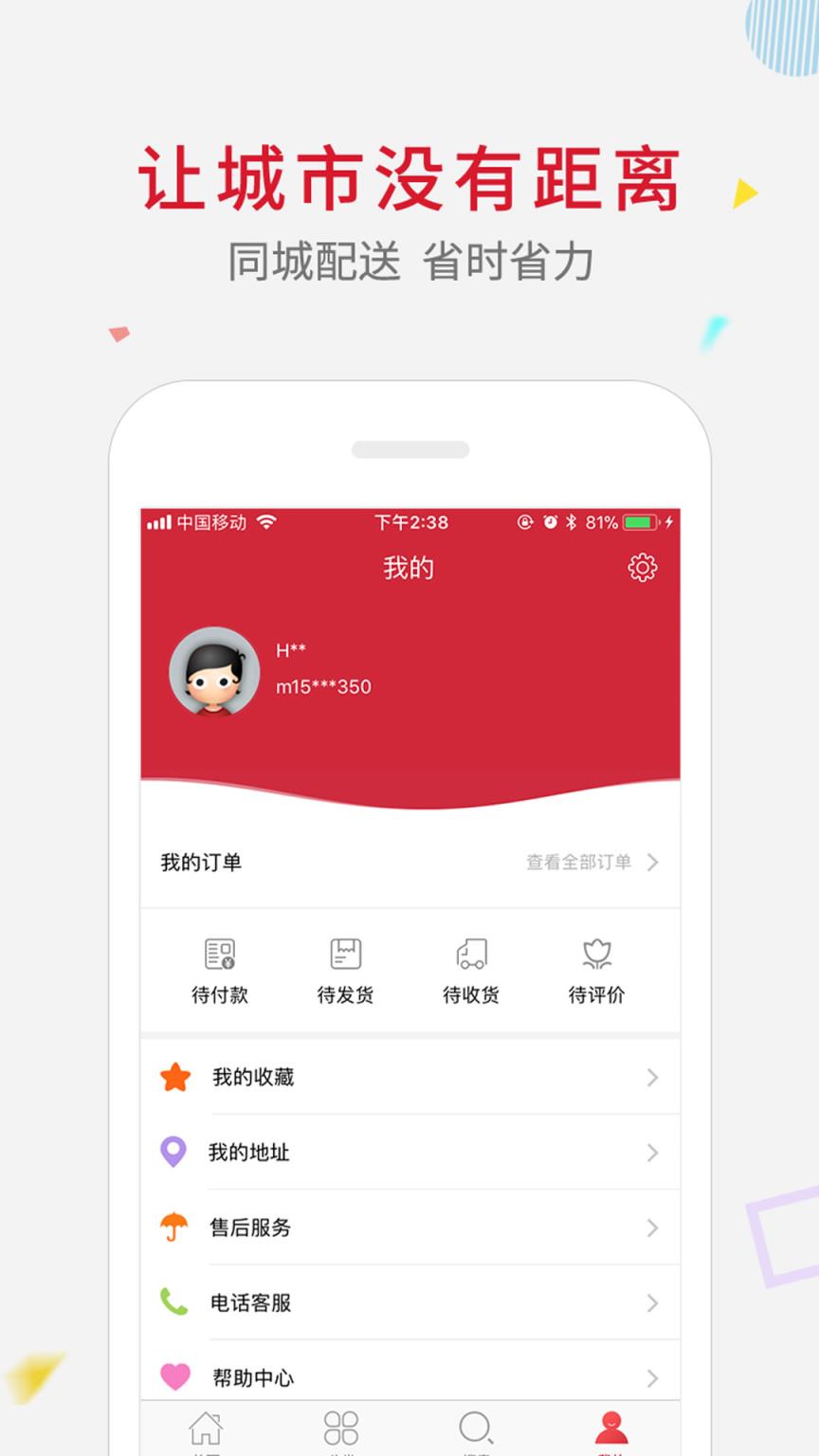Open 查看全部订单 to view all orders
Image resolution: width=819 pixels, height=1456 pixels.
coord(579,863)
